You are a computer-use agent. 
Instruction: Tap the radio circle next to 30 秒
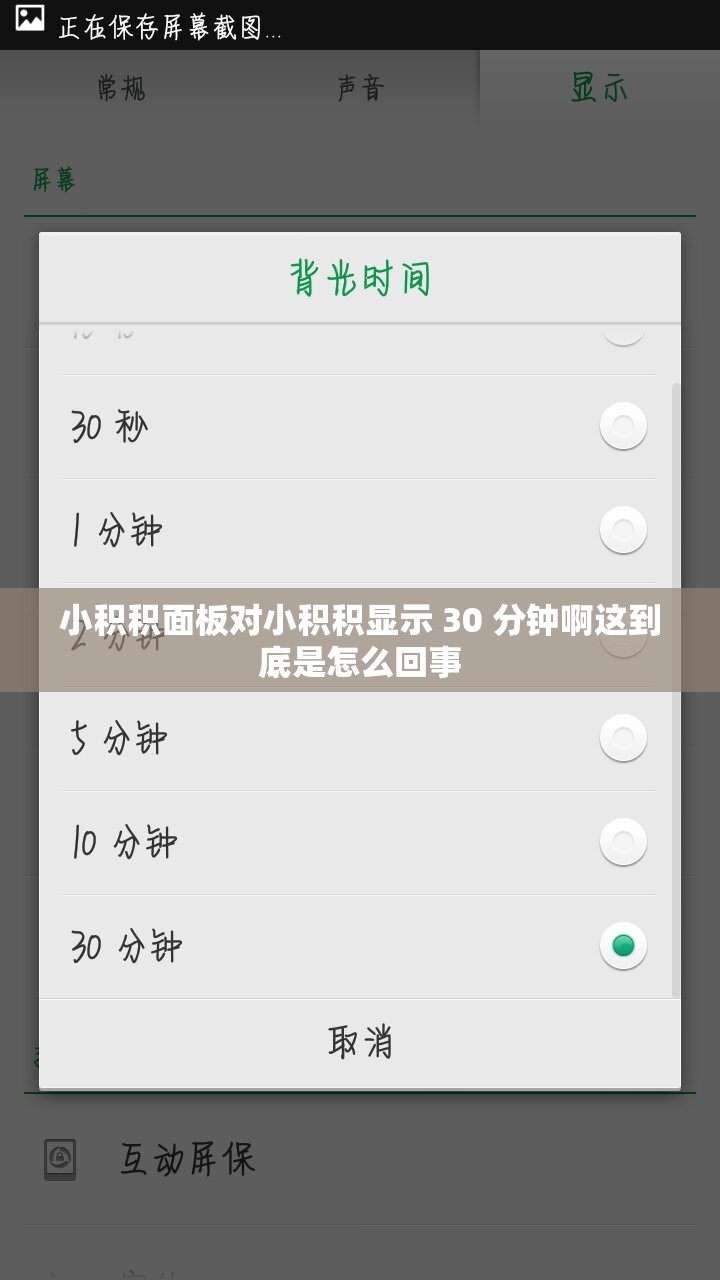622,425
